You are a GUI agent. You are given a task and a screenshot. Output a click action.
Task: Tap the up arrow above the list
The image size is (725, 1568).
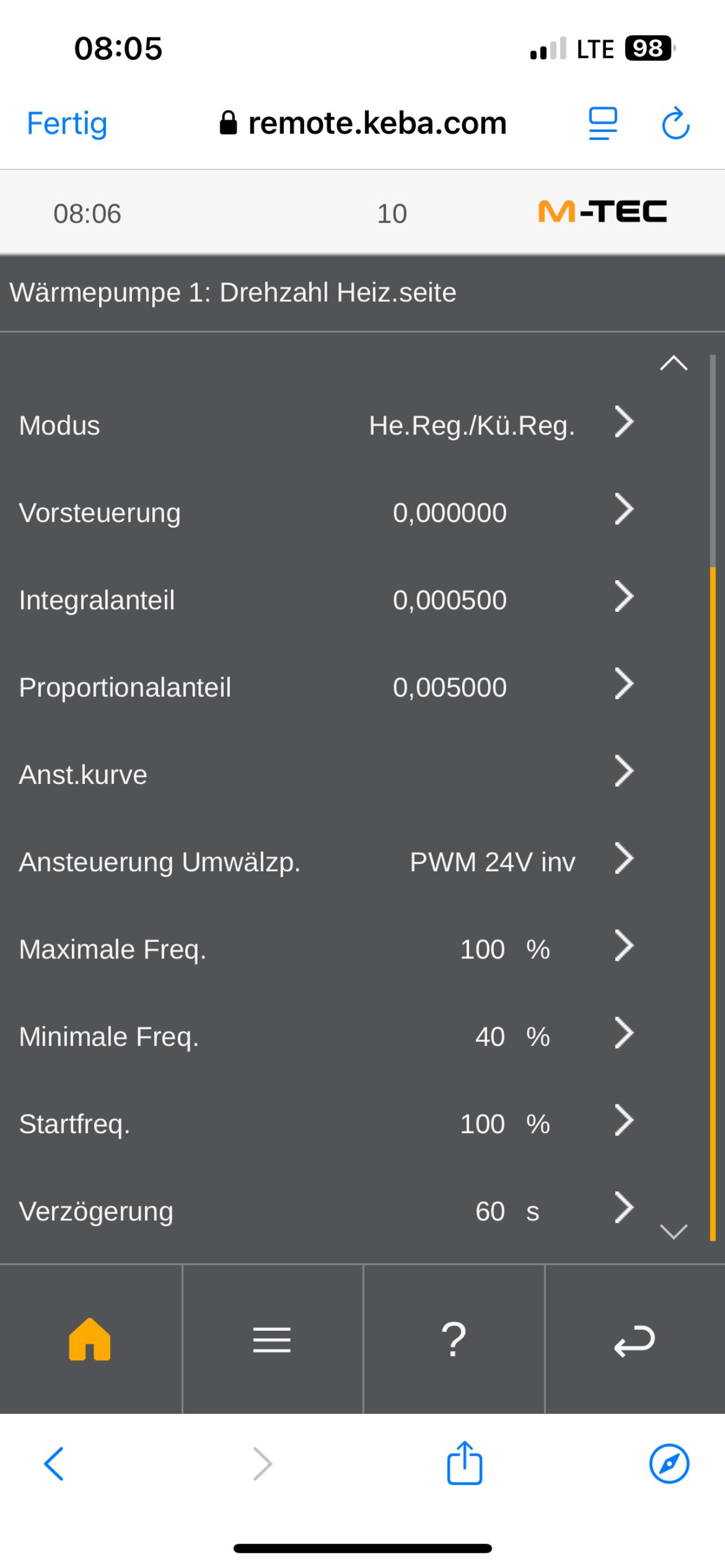(673, 363)
